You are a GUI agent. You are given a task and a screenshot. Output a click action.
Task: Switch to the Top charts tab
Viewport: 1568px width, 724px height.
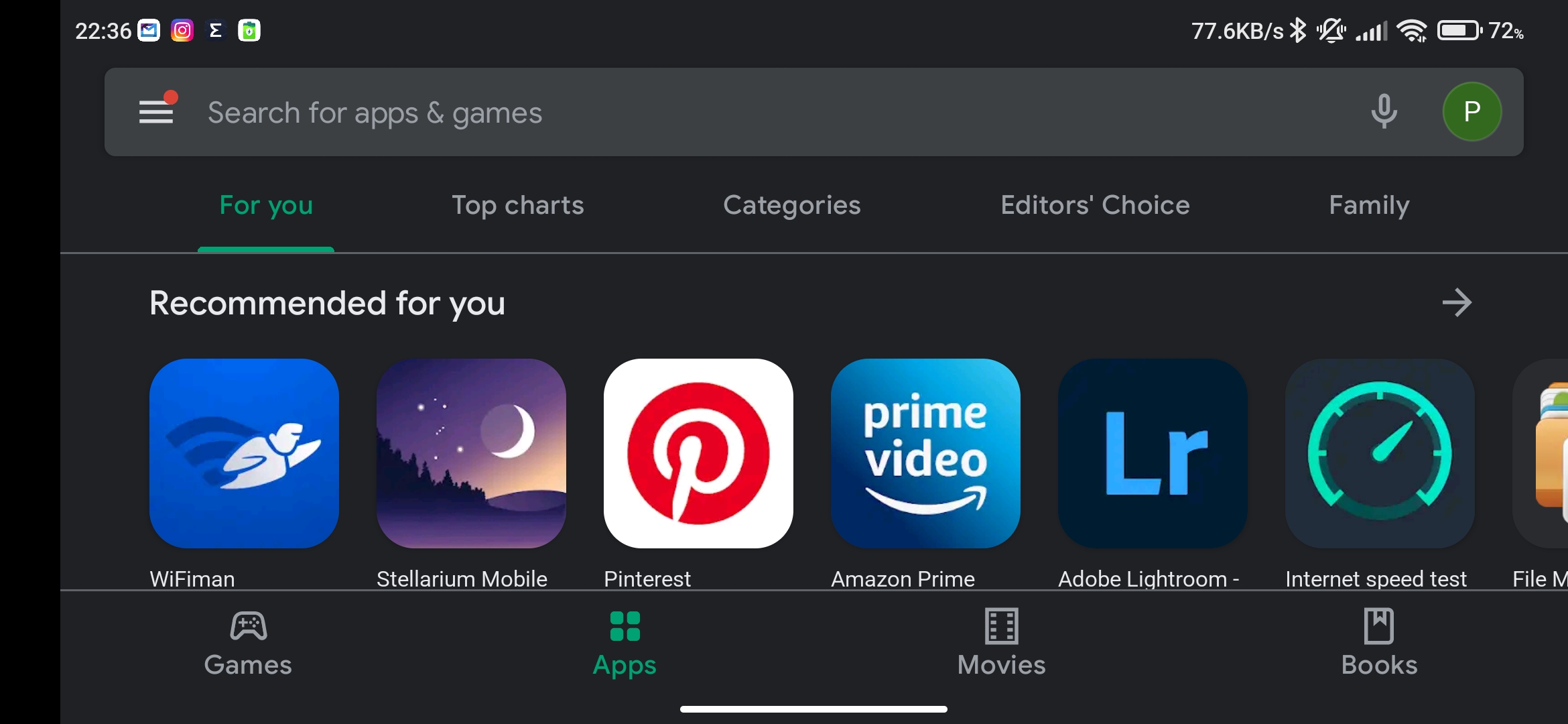tap(517, 205)
